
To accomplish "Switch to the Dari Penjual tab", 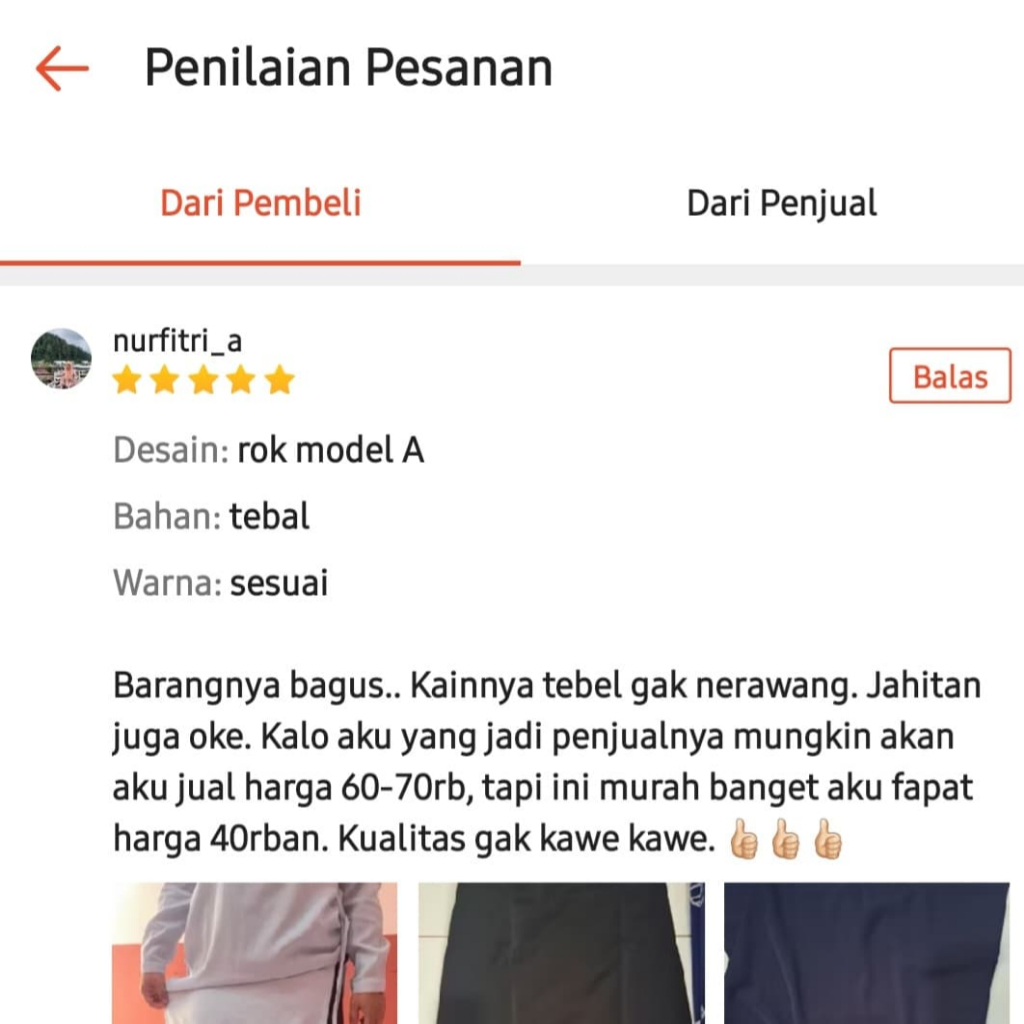I will tap(781, 204).
